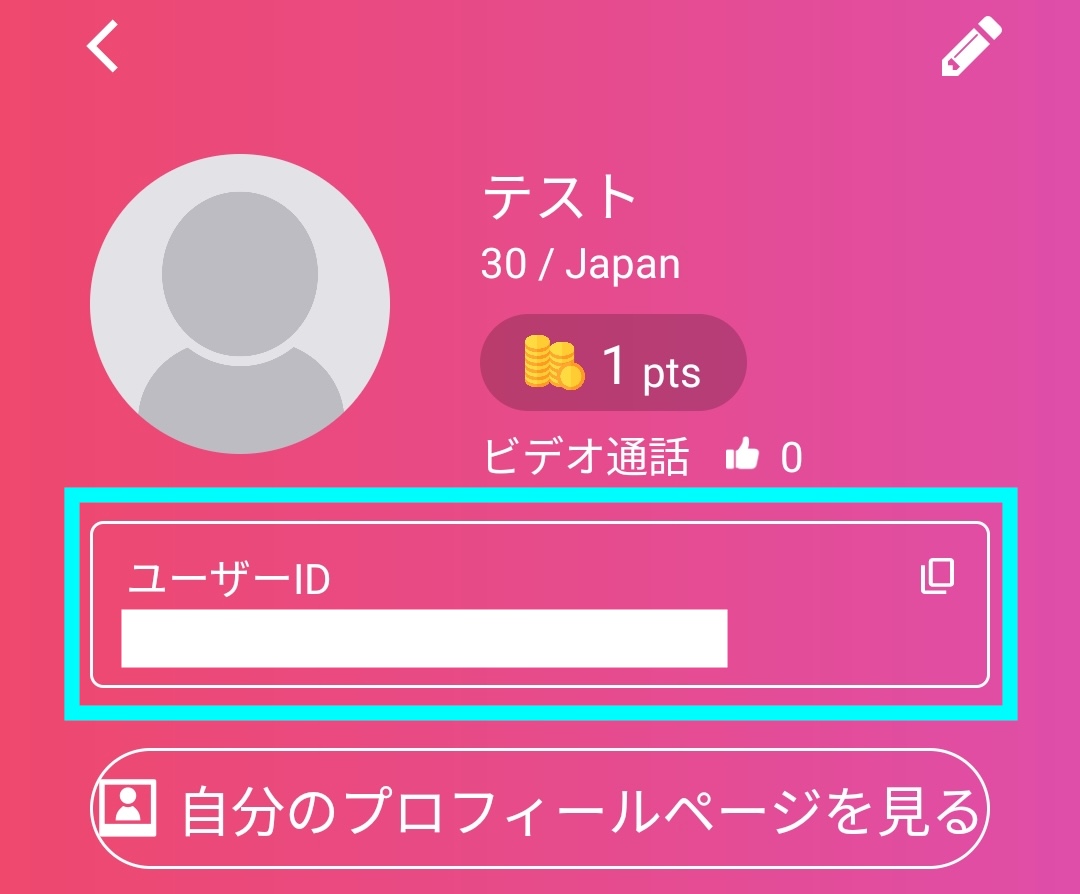Image resolution: width=1080 pixels, height=894 pixels.
Task: Go back using the top-left arrow
Action: click(103, 47)
